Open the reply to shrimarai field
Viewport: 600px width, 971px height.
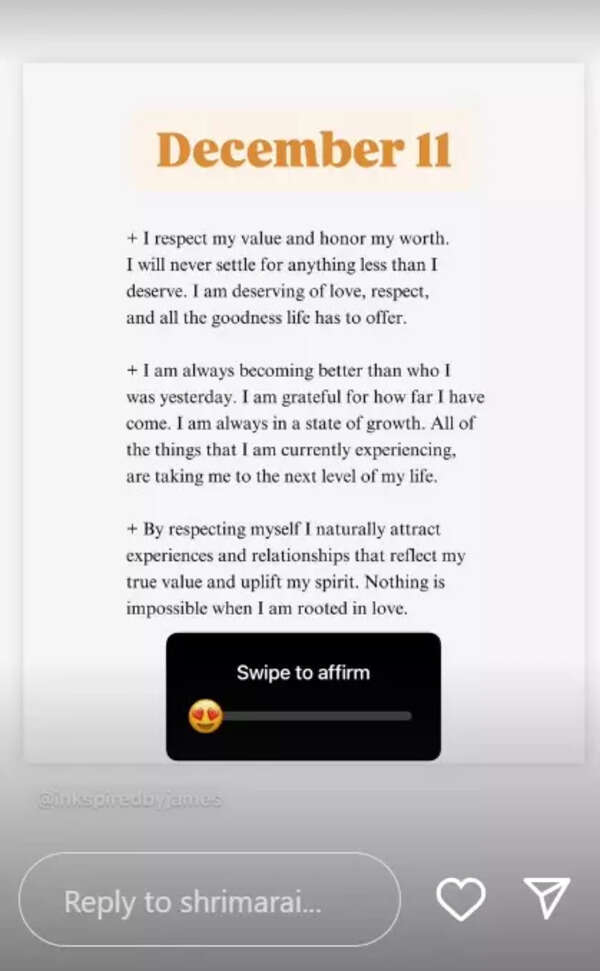pos(209,900)
